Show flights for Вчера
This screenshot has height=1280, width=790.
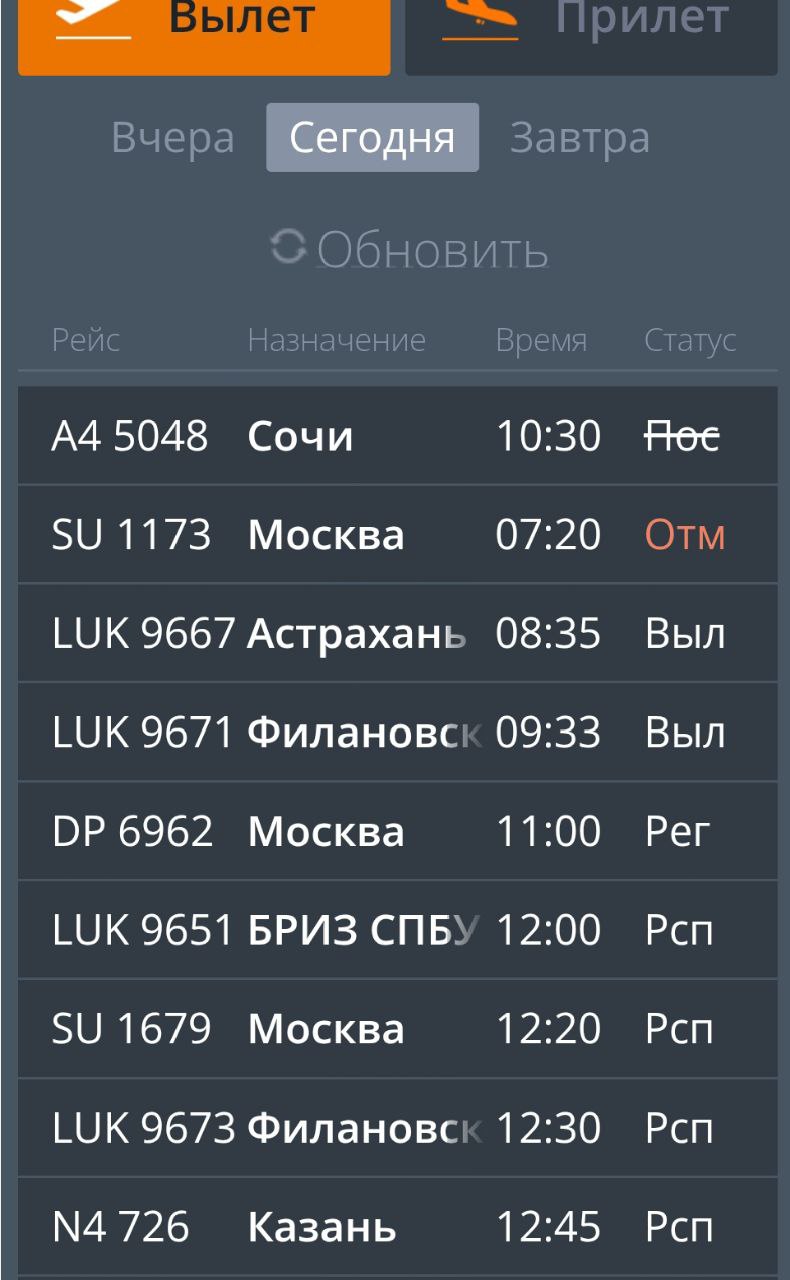click(173, 138)
